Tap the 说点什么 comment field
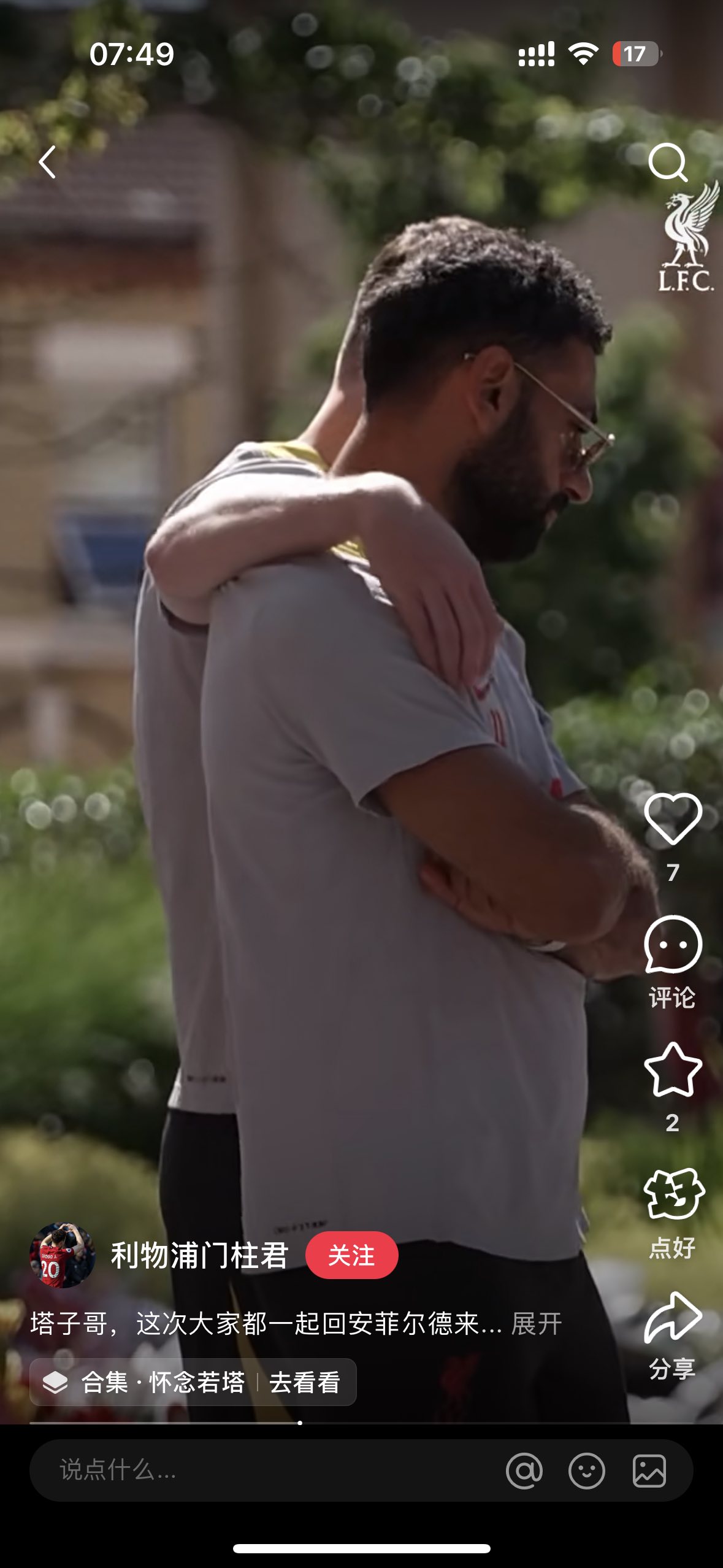Screen dimensions: 723x1568 coord(245,1470)
